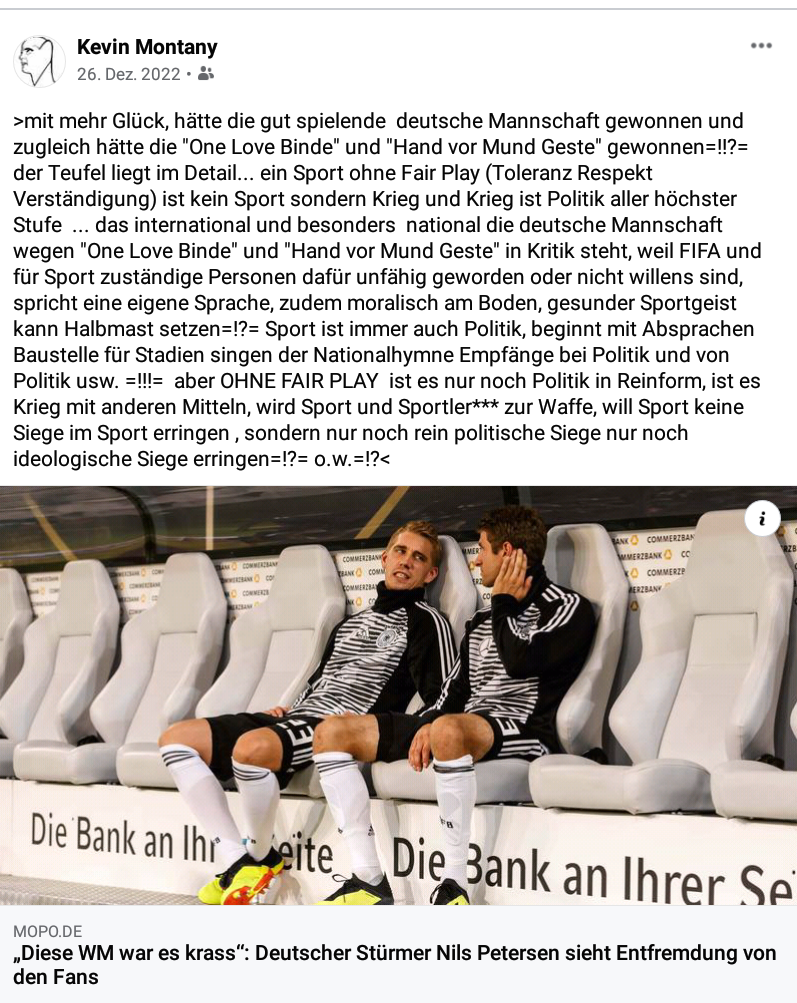Open Kevin Montany's profile picture
This screenshot has height=1003, width=797.
(39, 60)
